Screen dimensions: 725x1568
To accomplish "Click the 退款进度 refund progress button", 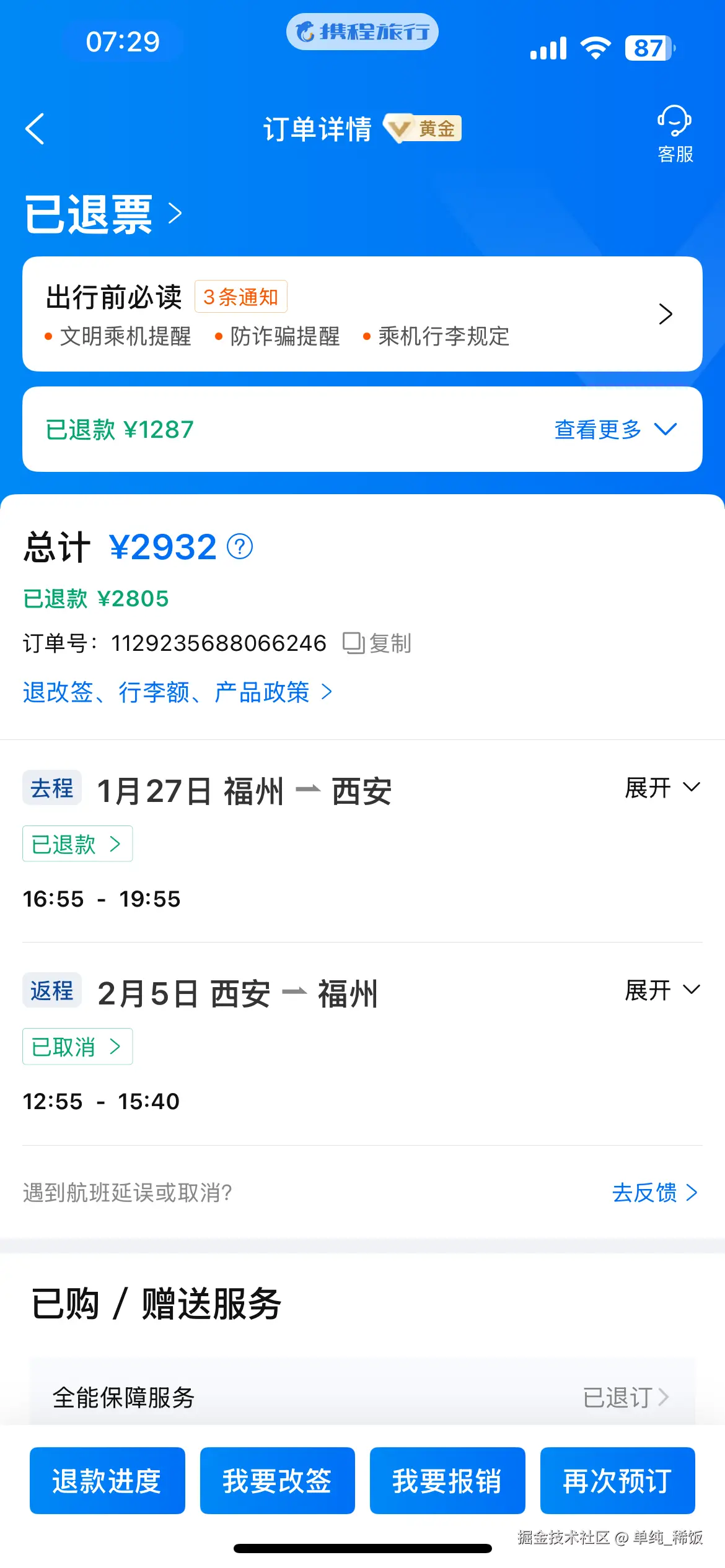I will tap(107, 1481).
